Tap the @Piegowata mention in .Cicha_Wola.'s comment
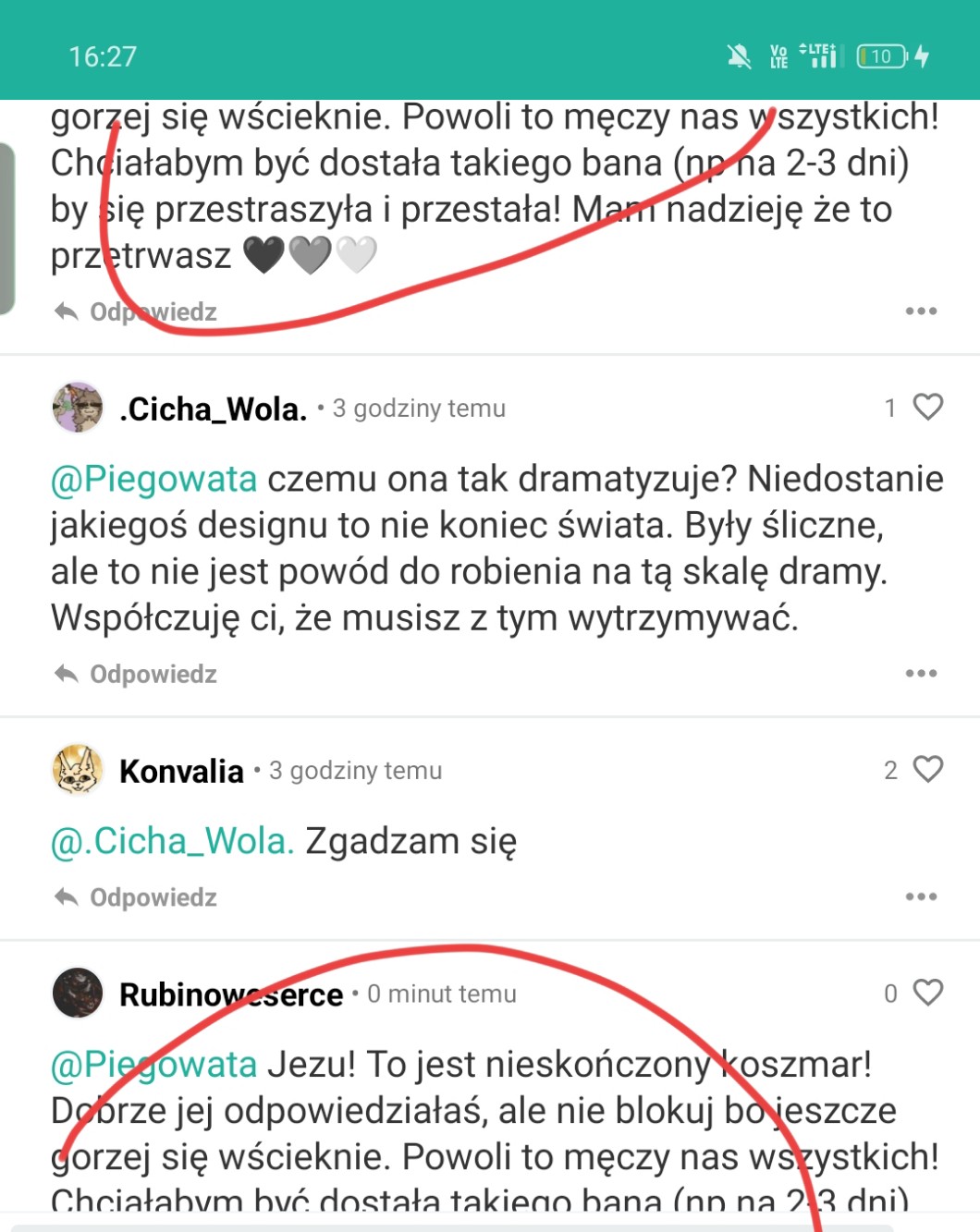 click(153, 479)
